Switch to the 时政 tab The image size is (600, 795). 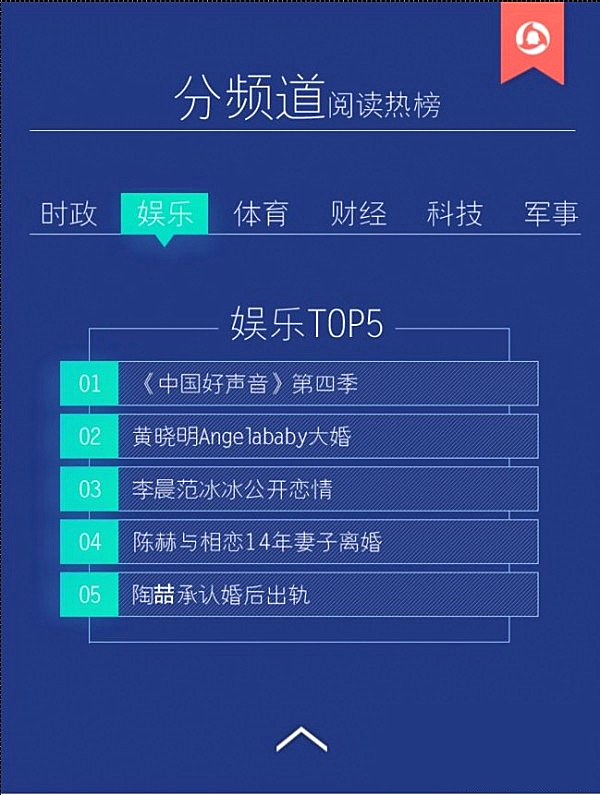click(69, 213)
